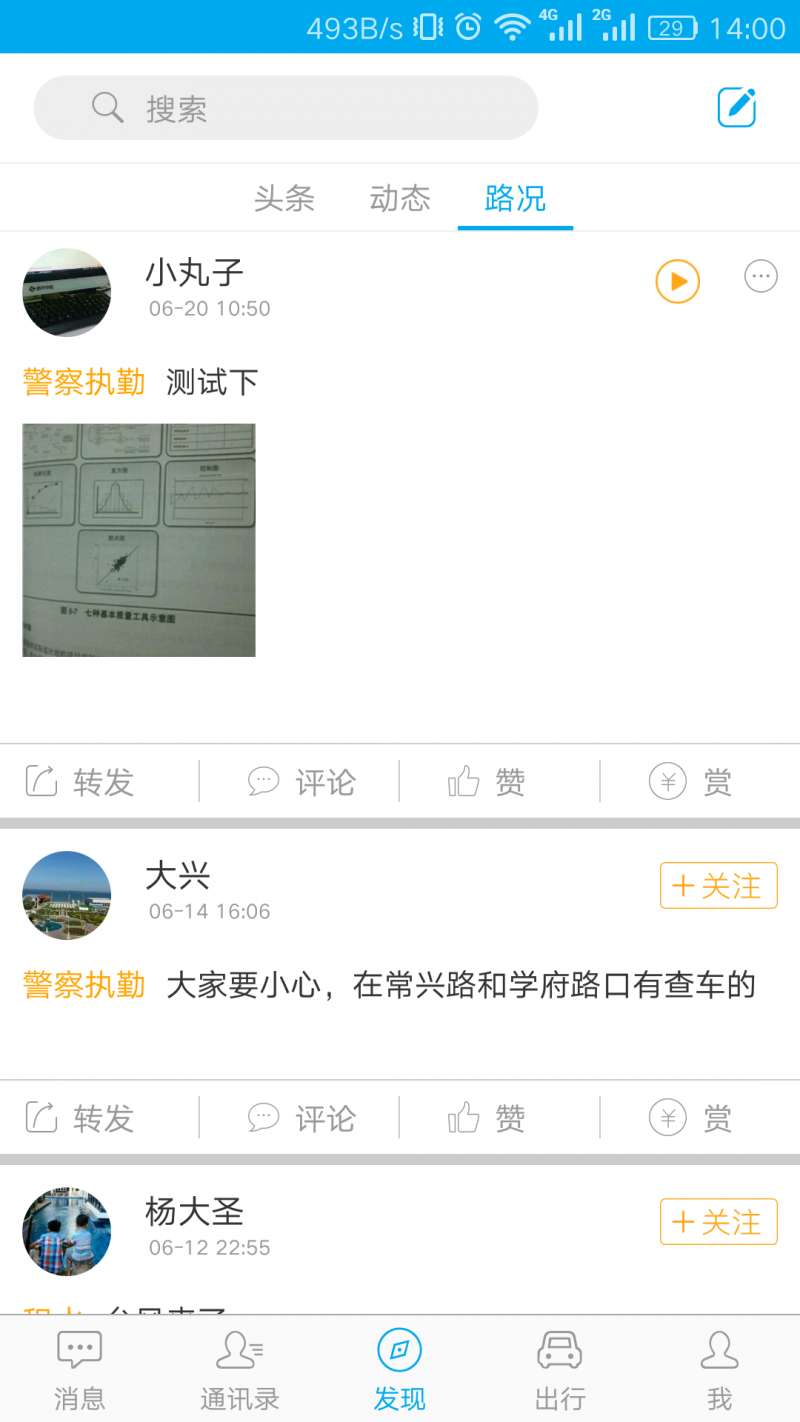Open 大兴's profile avatar
The height and width of the screenshot is (1422, 800).
click(x=67, y=895)
